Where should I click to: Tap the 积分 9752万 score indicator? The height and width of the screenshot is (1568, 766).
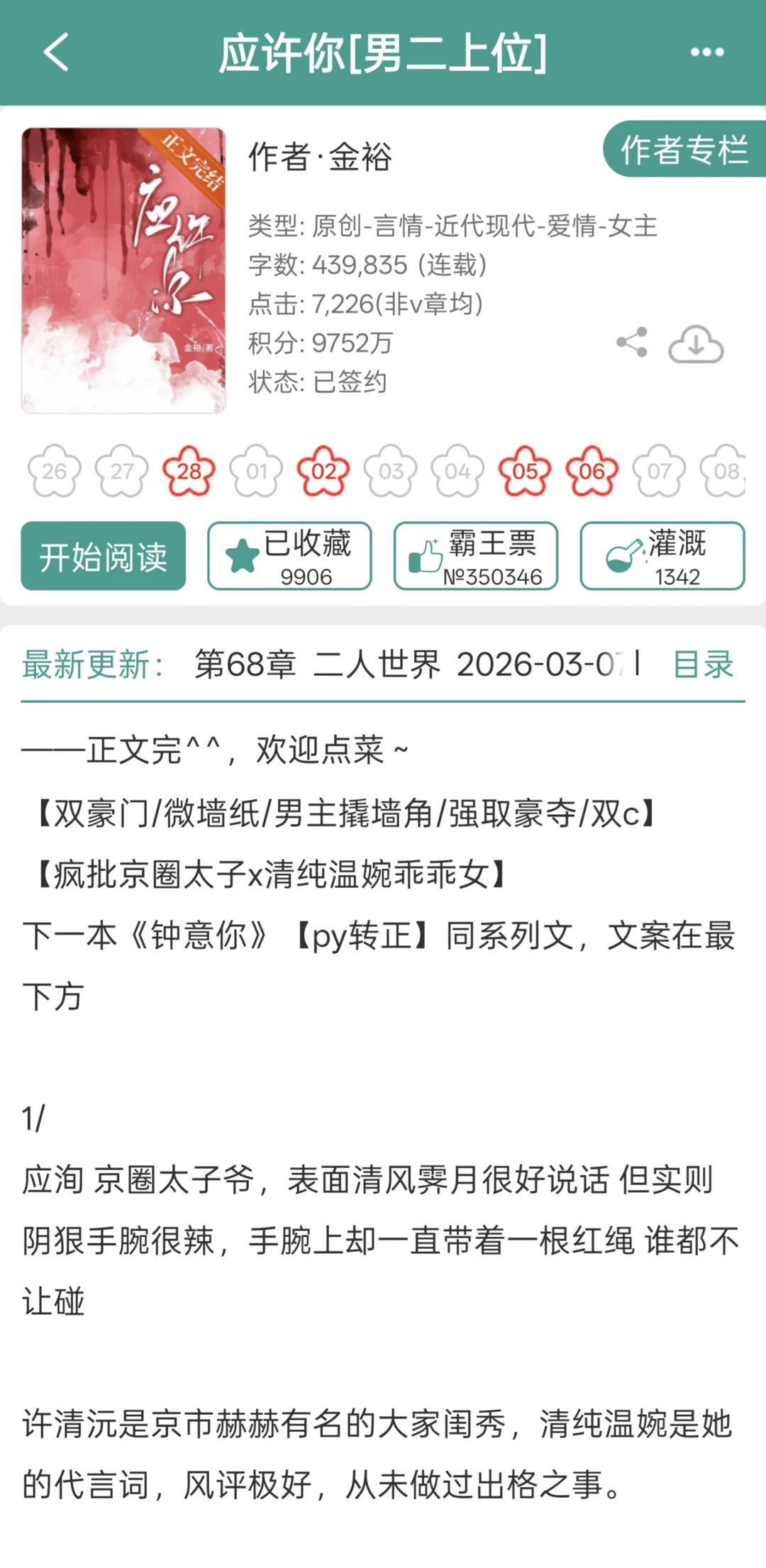321,344
